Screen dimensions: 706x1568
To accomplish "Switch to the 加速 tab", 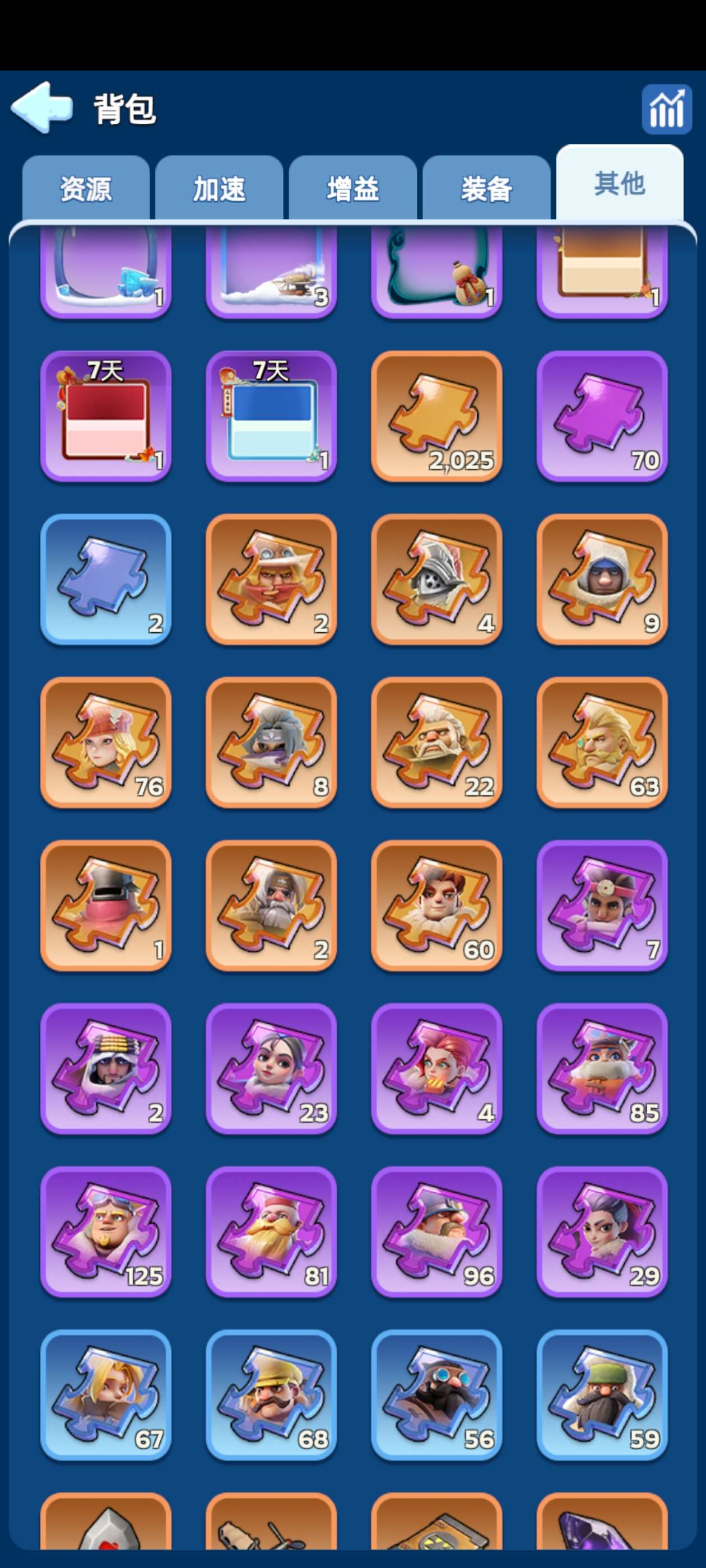I will pyautogui.click(x=219, y=189).
